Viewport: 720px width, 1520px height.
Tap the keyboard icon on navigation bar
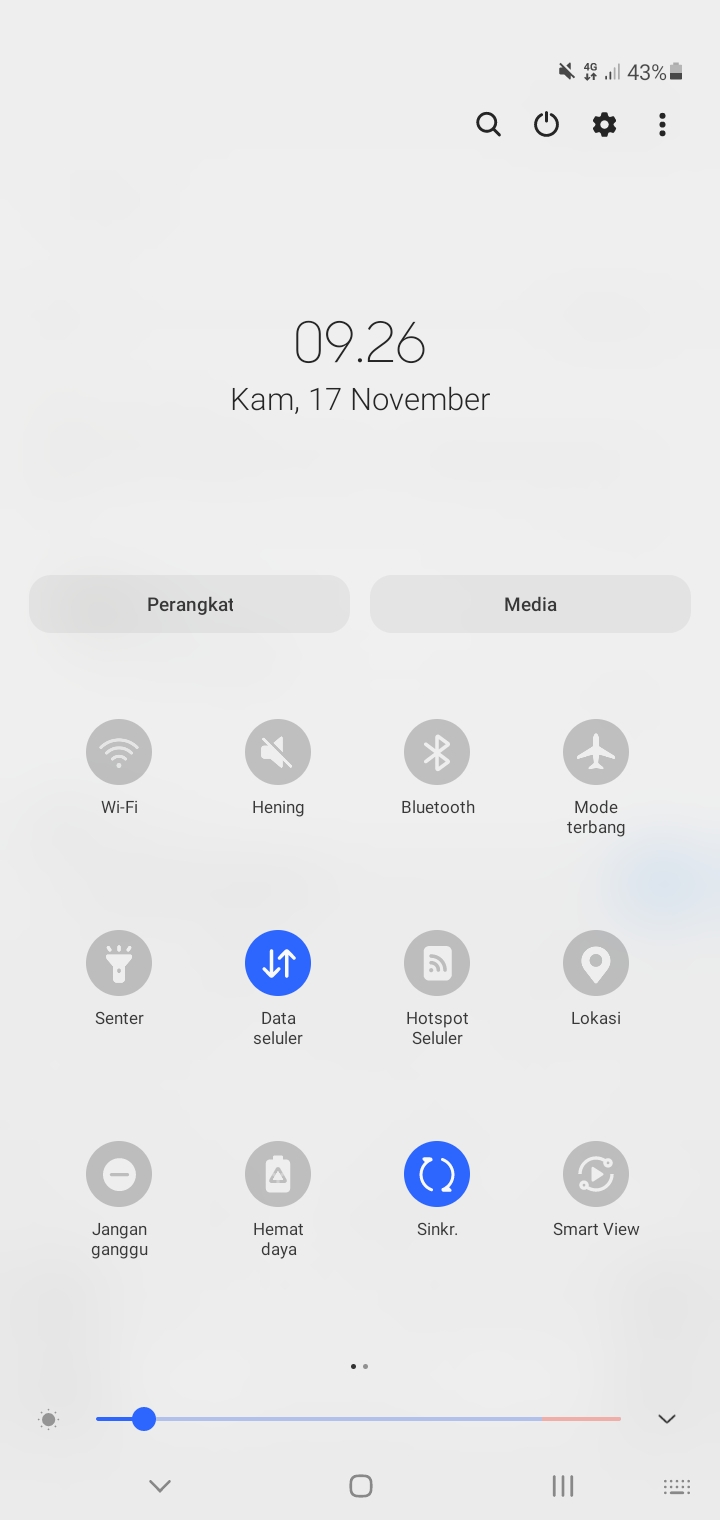[x=676, y=1486]
